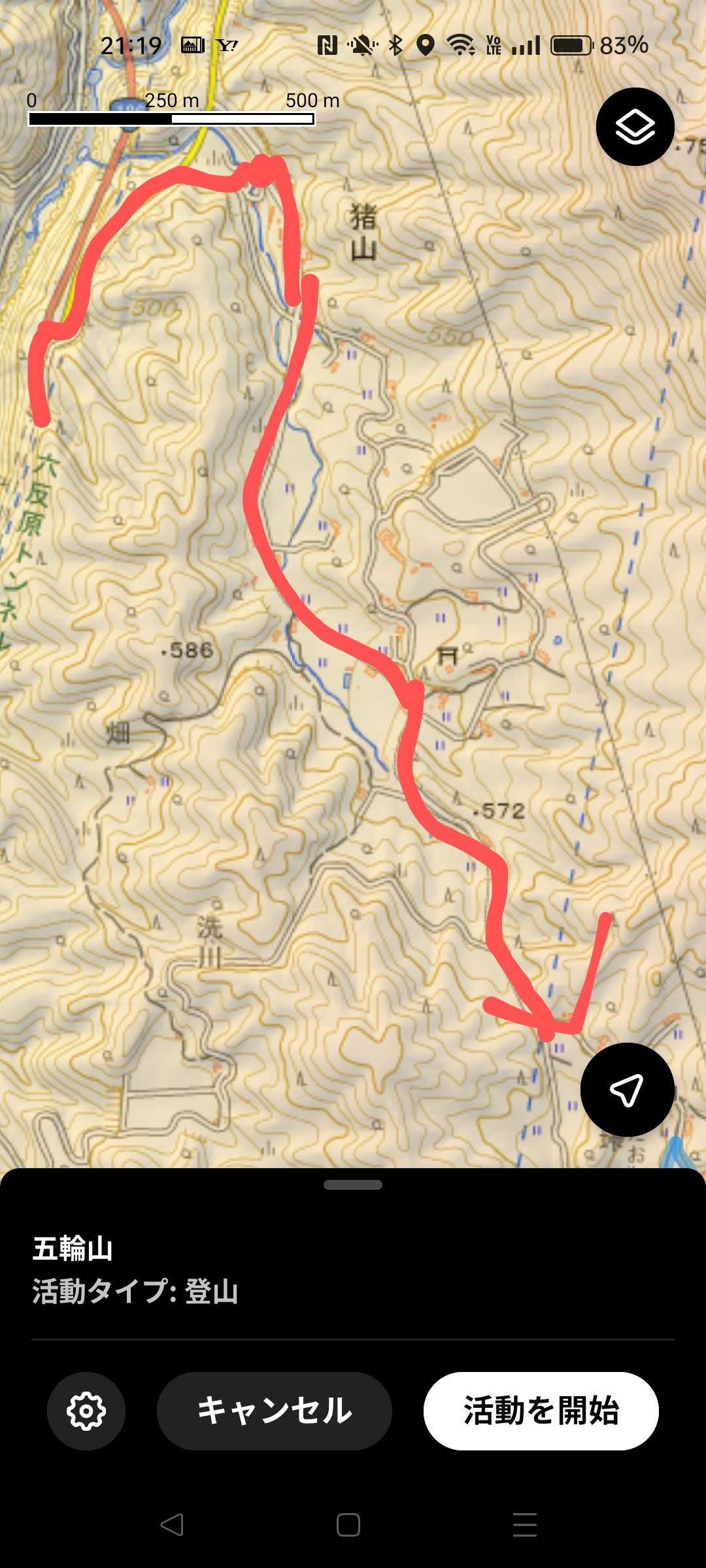
Task: Center map on current location
Action: [x=627, y=1090]
